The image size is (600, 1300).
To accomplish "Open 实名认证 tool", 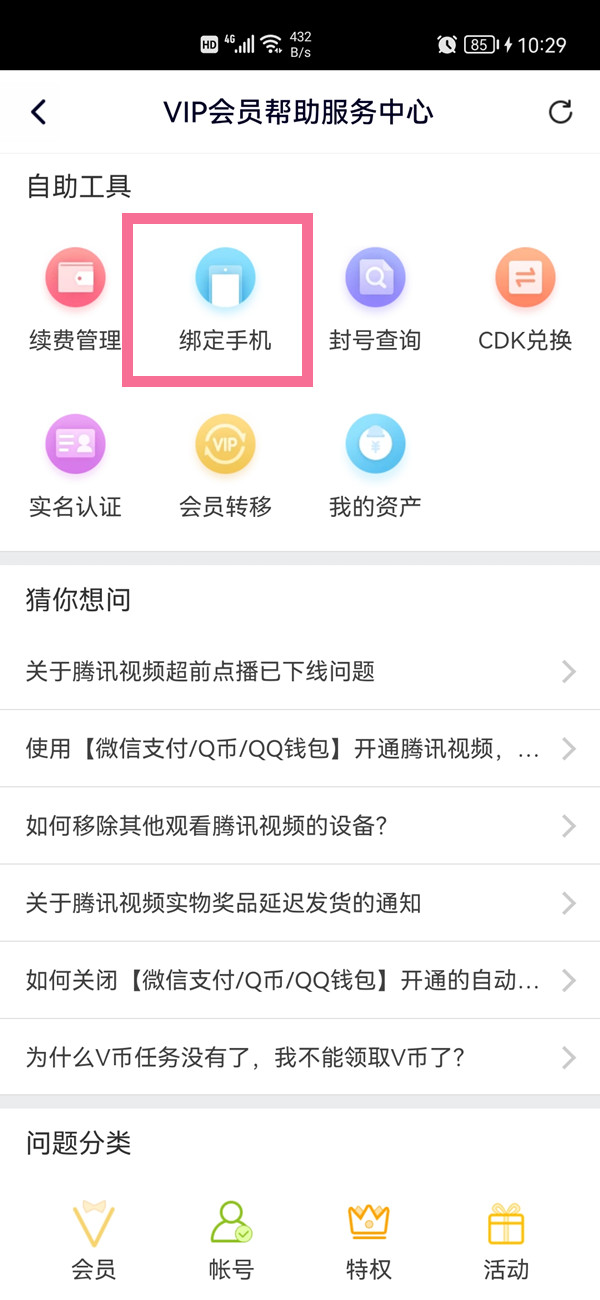I will point(75,464).
